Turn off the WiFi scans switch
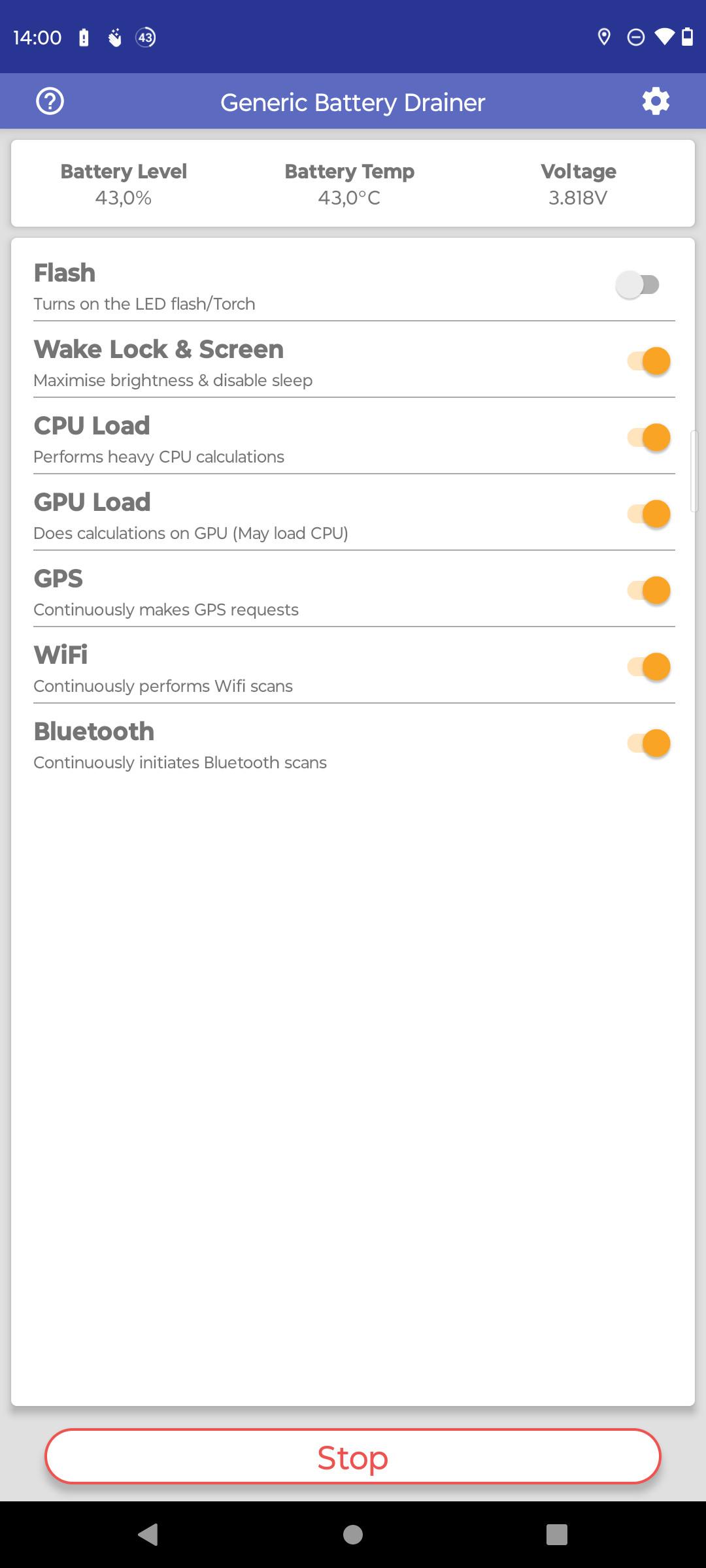Screen dimensions: 706x1568 (648, 667)
